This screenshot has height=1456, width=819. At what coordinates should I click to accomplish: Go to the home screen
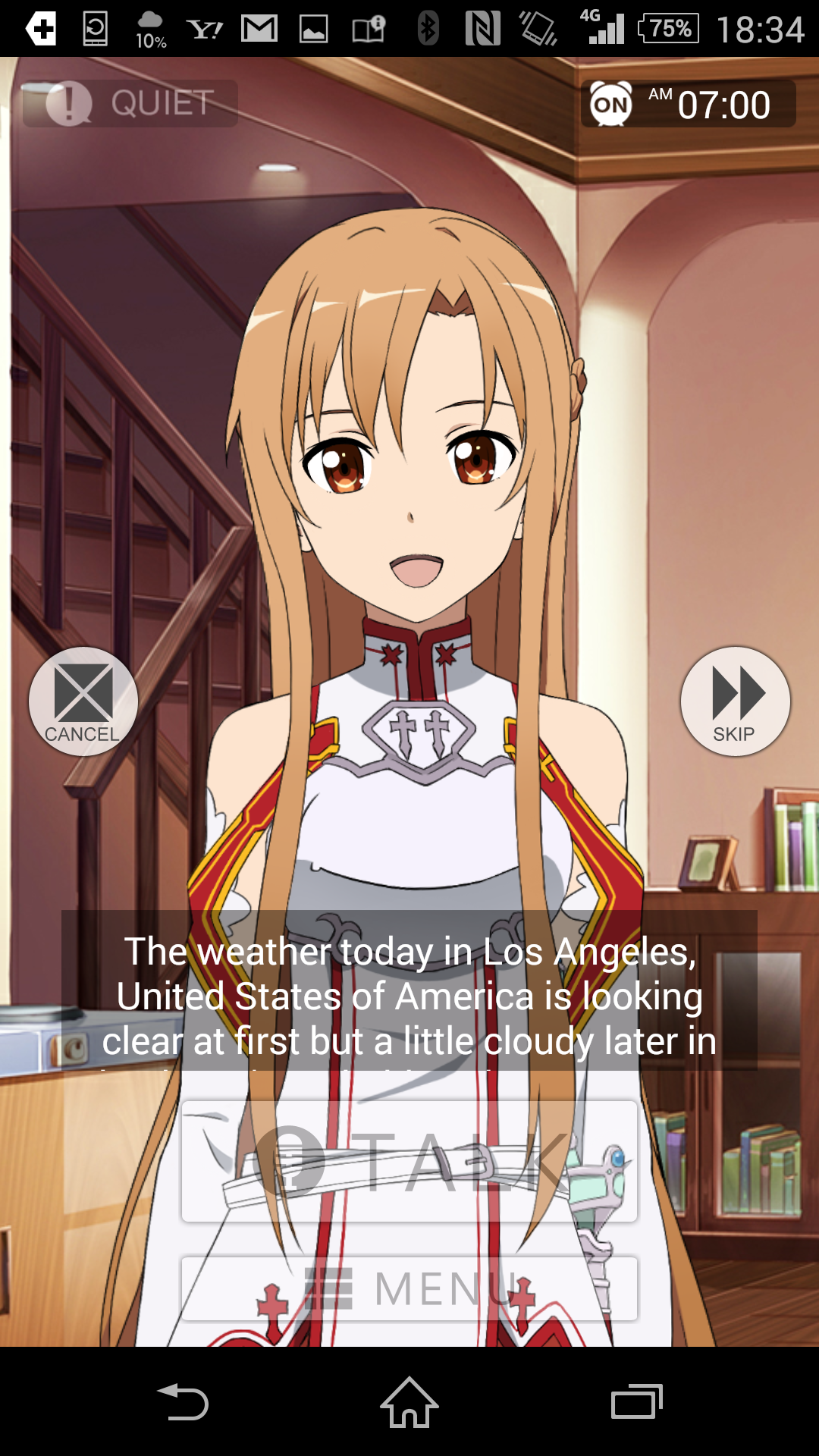coord(409,1402)
